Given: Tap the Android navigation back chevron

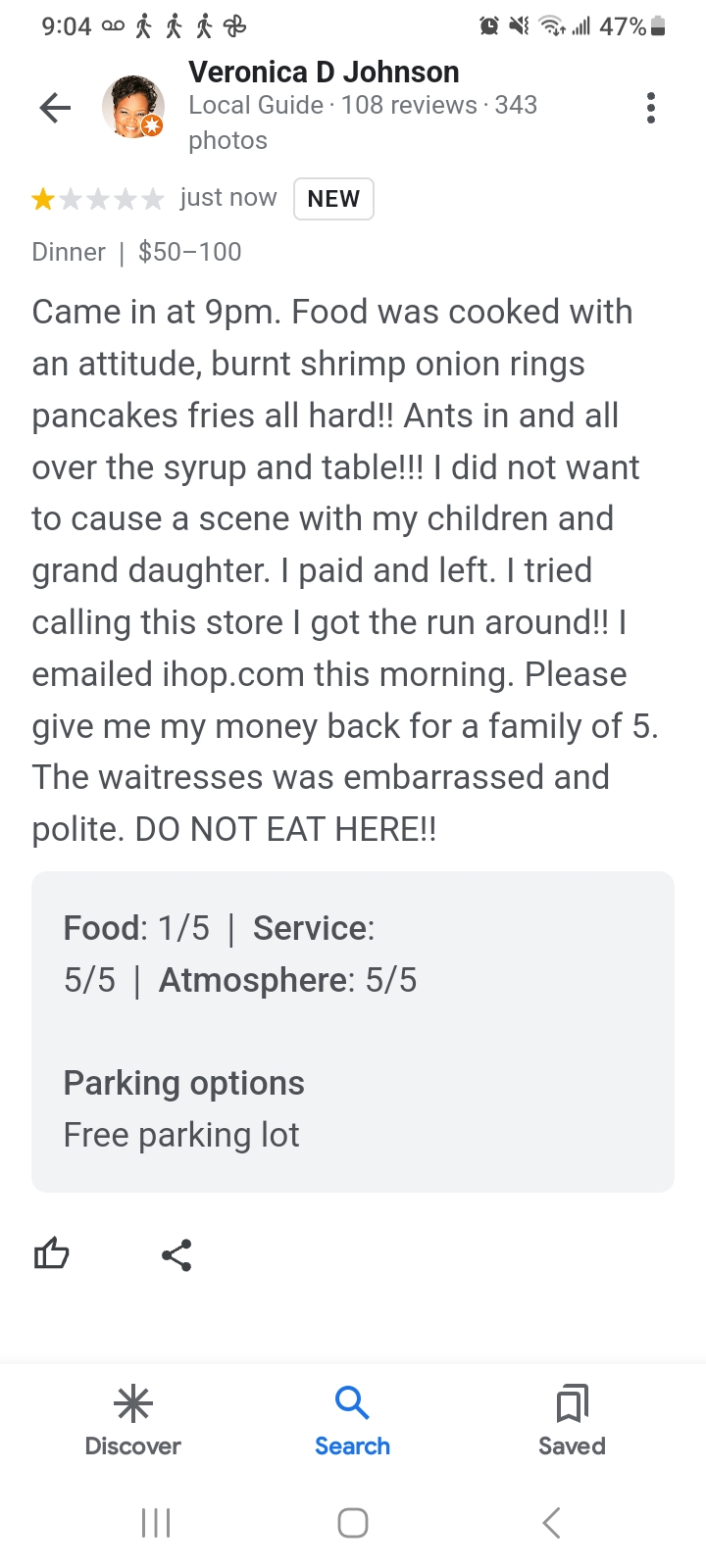Looking at the screenshot, I should [x=549, y=1522].
